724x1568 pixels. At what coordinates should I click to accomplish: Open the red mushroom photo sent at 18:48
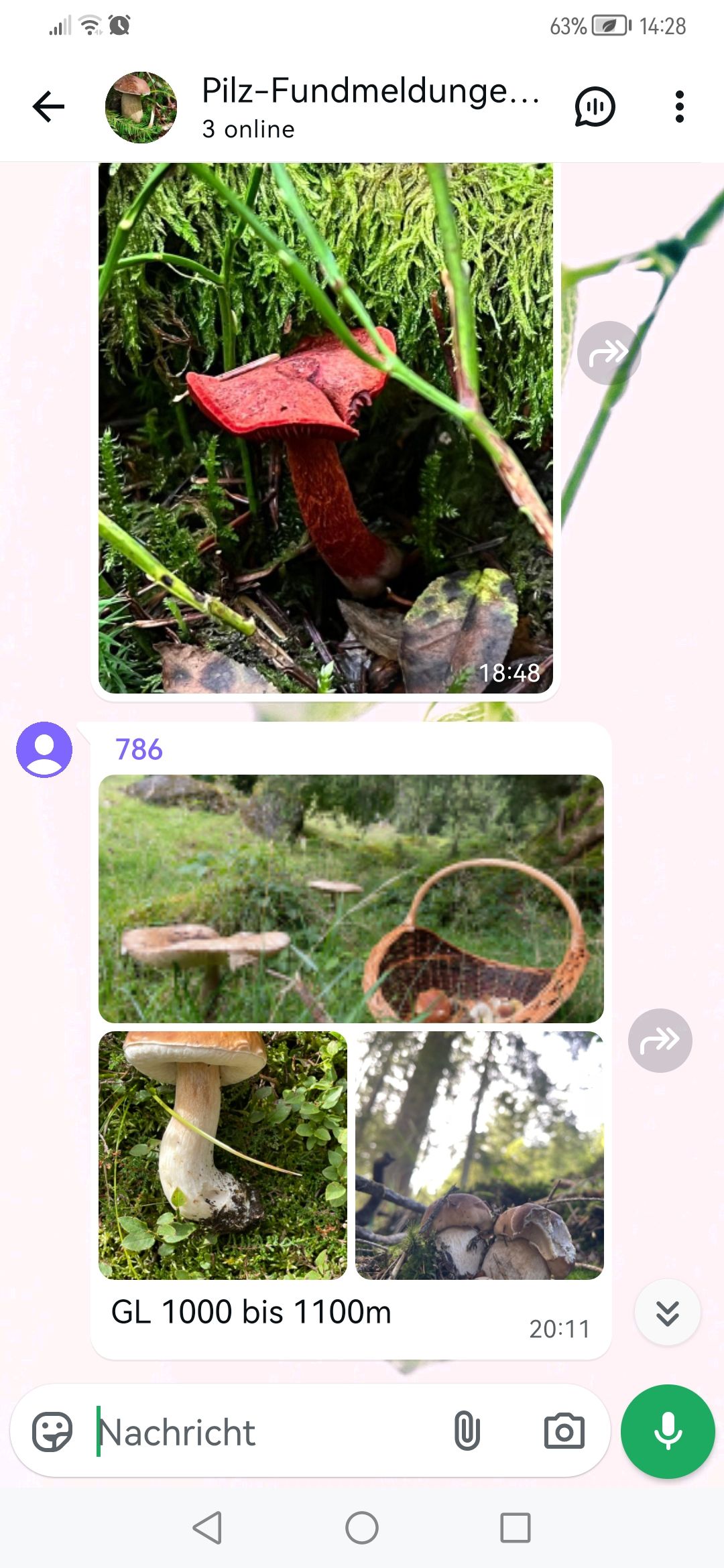(x=326, y=429)
